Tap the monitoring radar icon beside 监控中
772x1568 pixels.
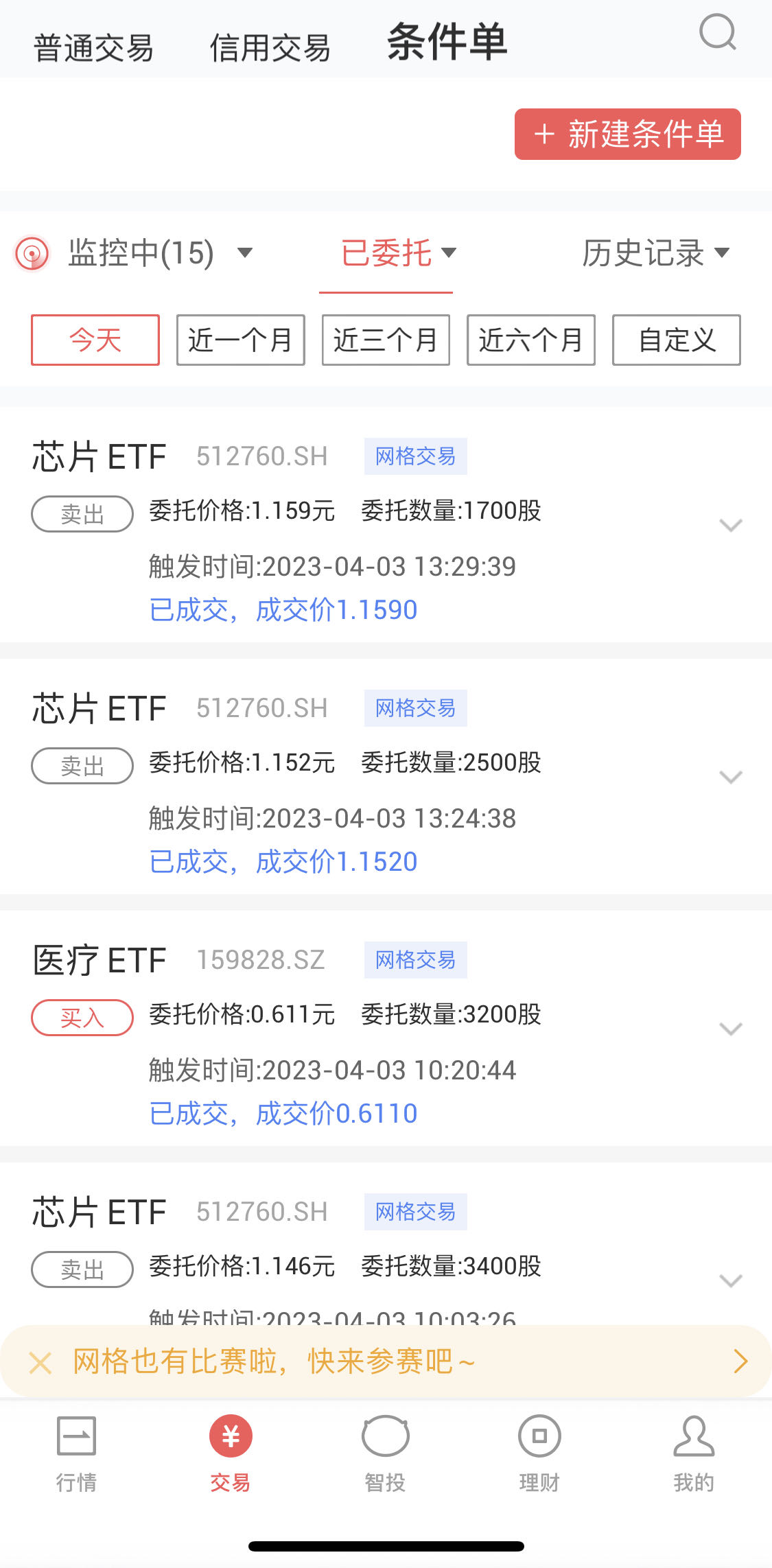click(x=33, y=253)
